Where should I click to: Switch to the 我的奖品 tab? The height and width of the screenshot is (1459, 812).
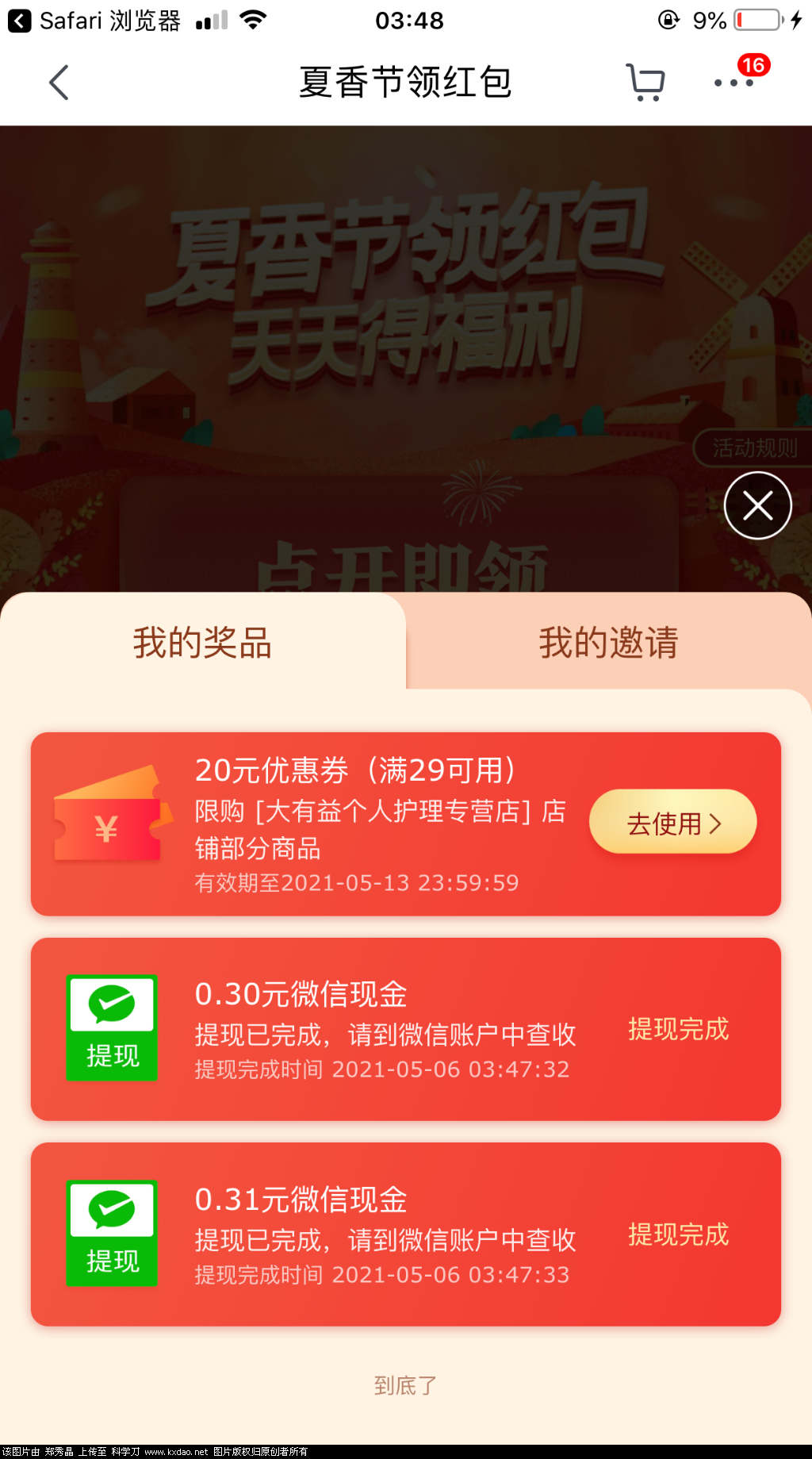click(x=202, y=644)
